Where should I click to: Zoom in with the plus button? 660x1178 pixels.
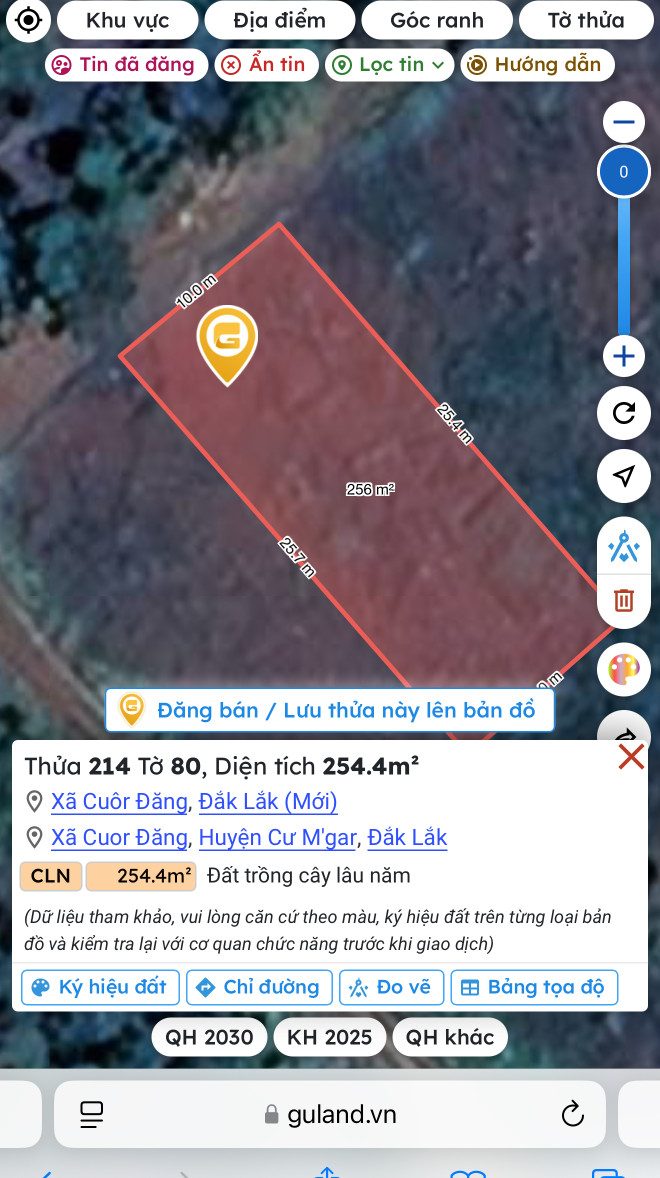624,356
